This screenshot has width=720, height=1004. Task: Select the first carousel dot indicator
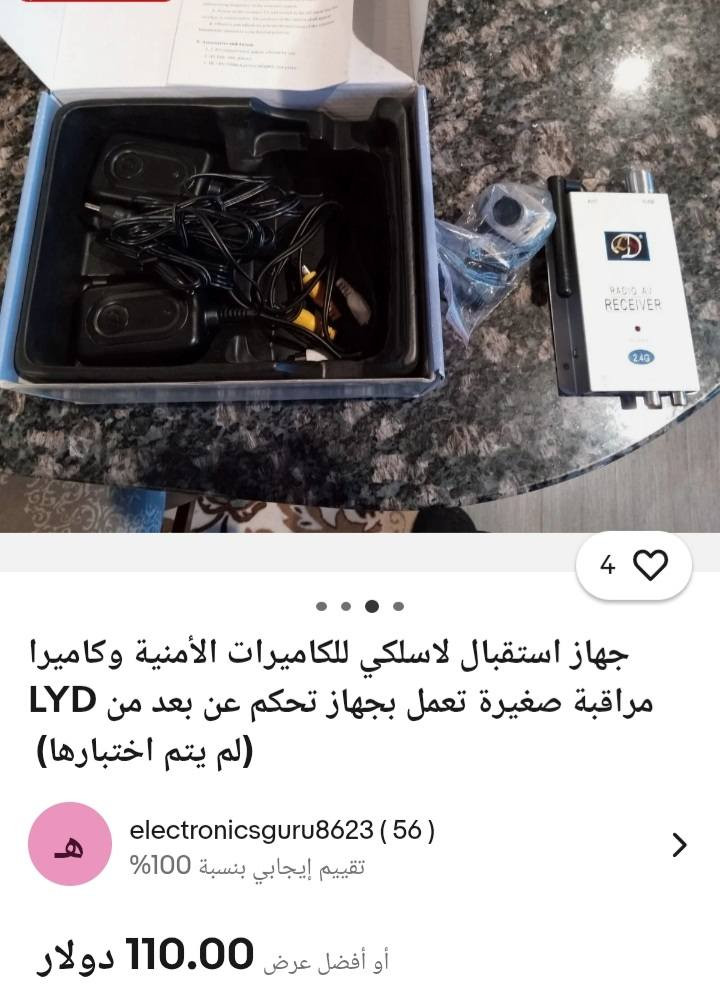pyautogui.click(x=322, y=604)
